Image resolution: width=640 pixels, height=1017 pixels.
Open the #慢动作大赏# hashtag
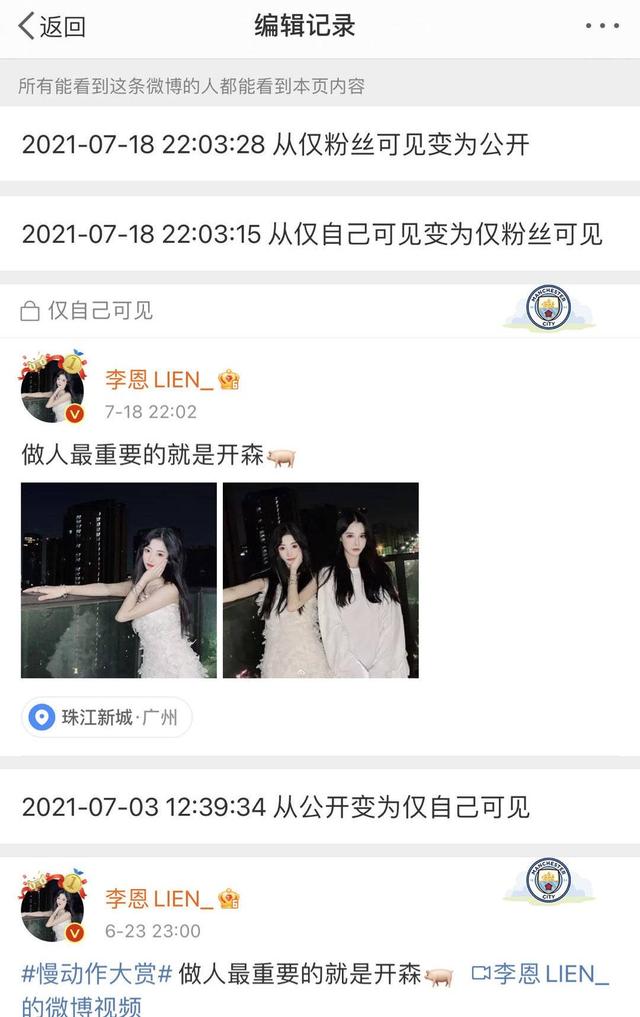coord(96,974)
